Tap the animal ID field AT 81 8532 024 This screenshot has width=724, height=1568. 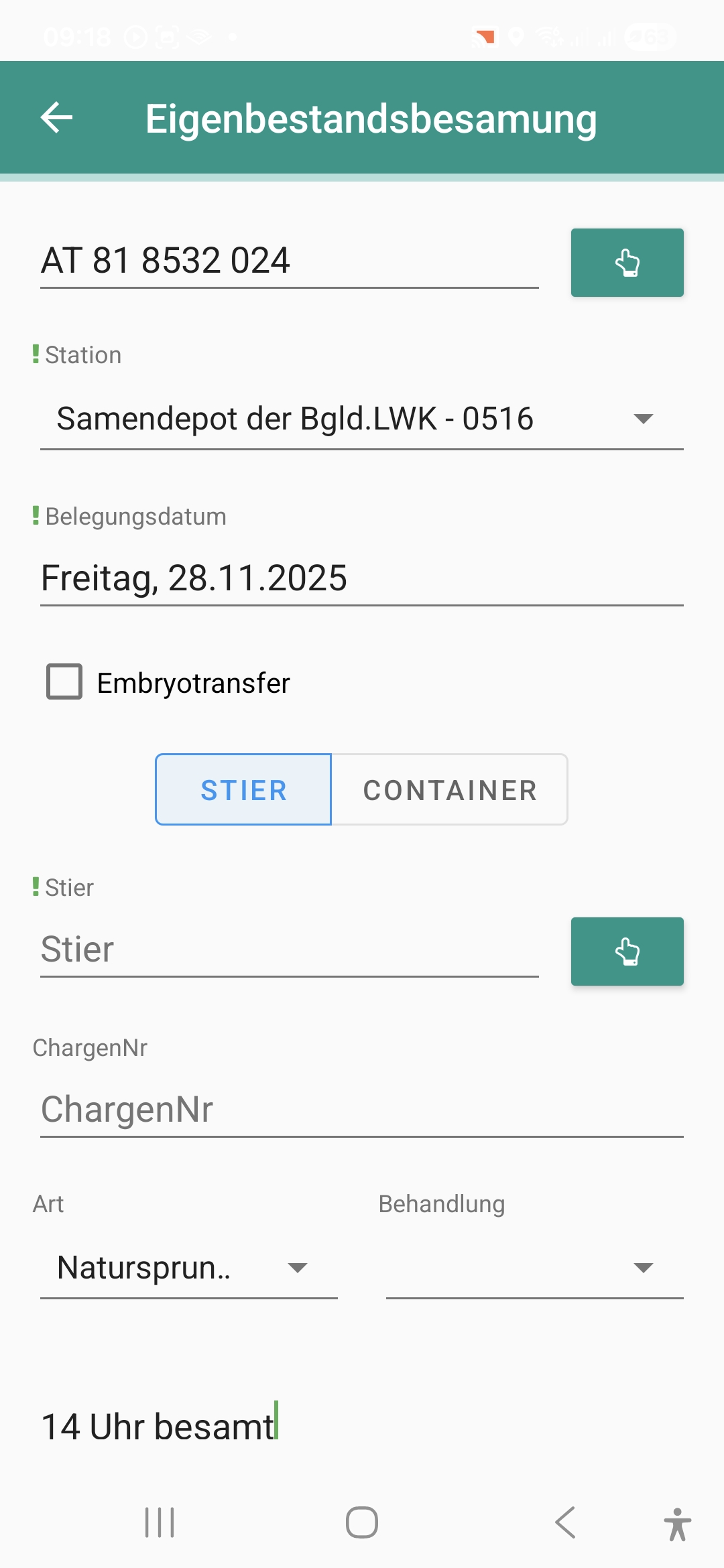coord(288,261)
